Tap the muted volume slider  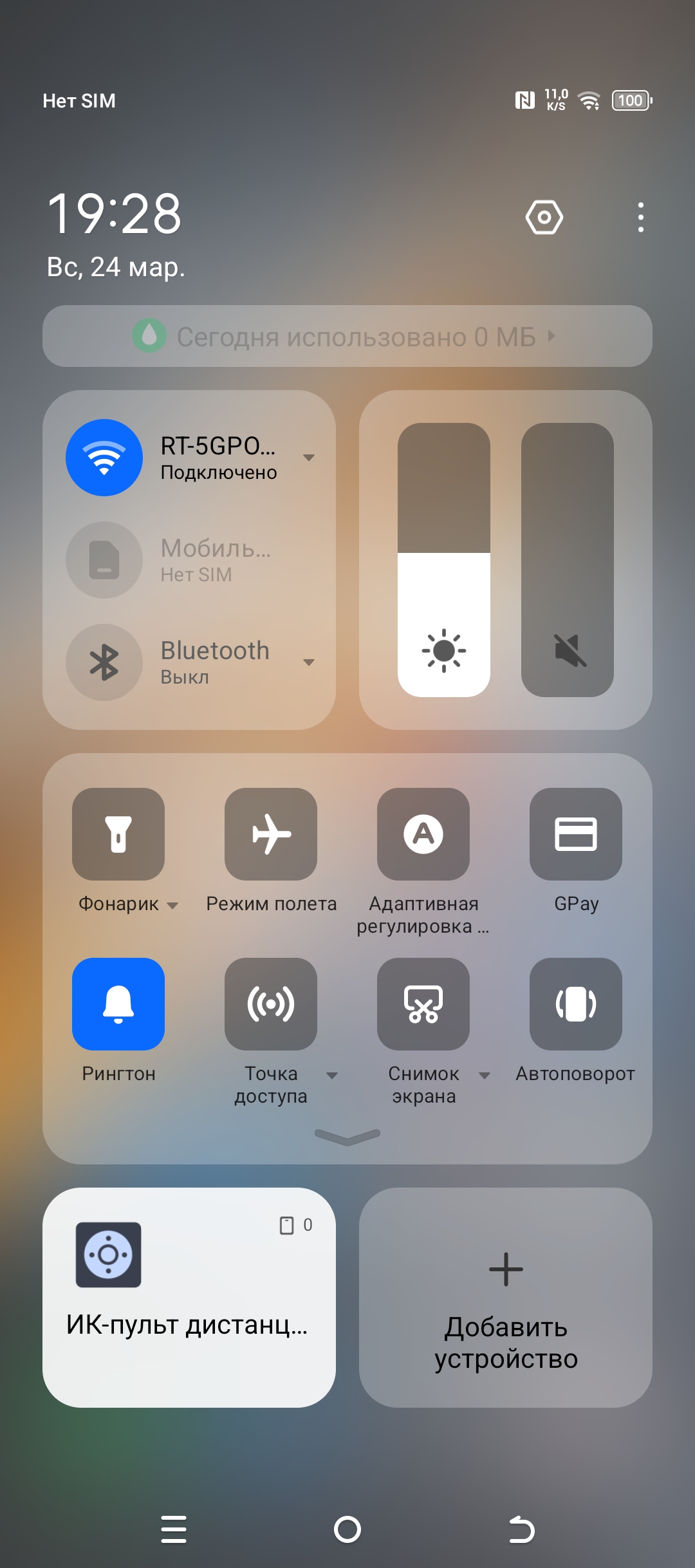568,560
